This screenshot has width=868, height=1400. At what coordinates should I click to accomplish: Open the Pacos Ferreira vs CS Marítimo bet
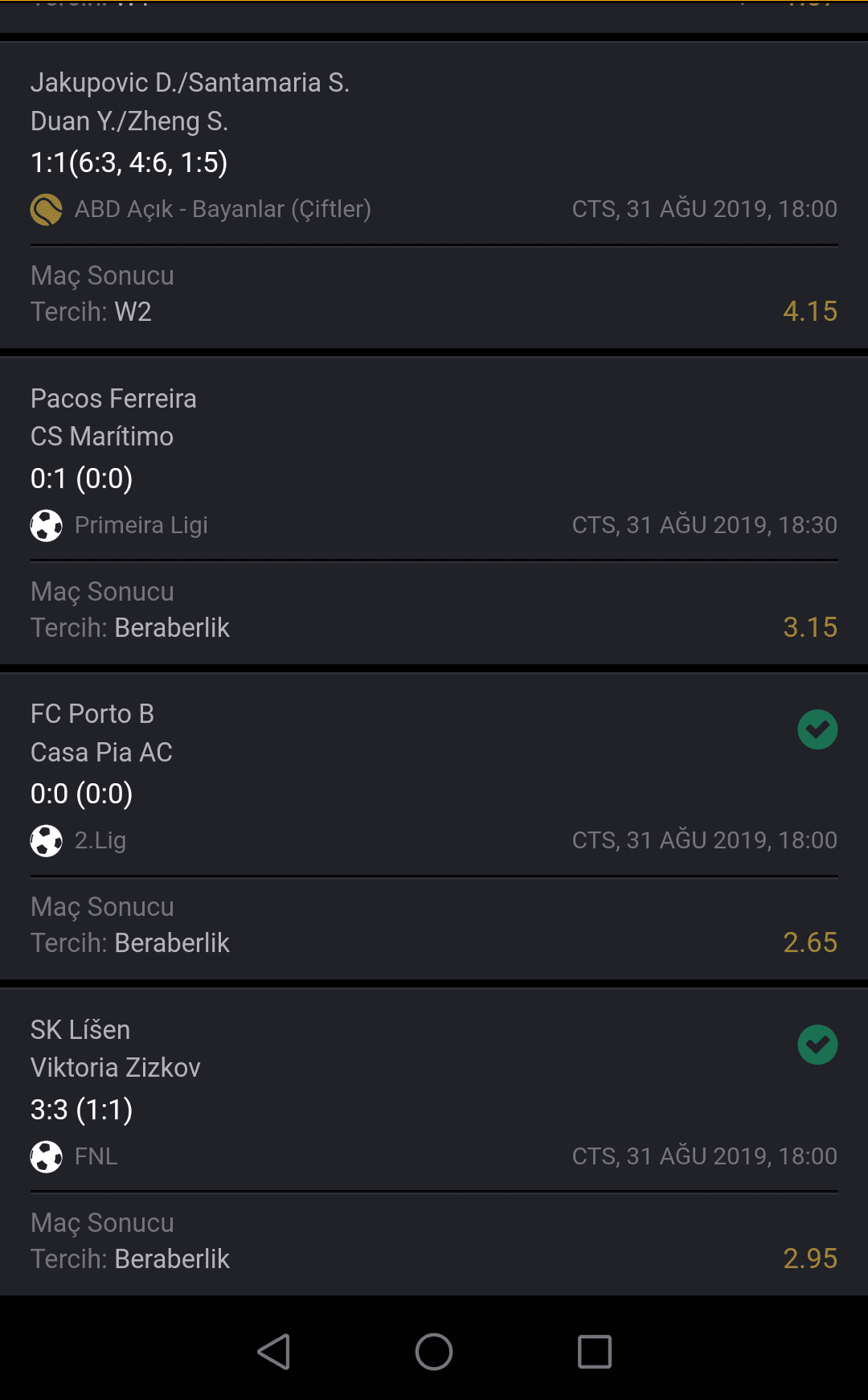pyautogui.click(x=434, y=511)
